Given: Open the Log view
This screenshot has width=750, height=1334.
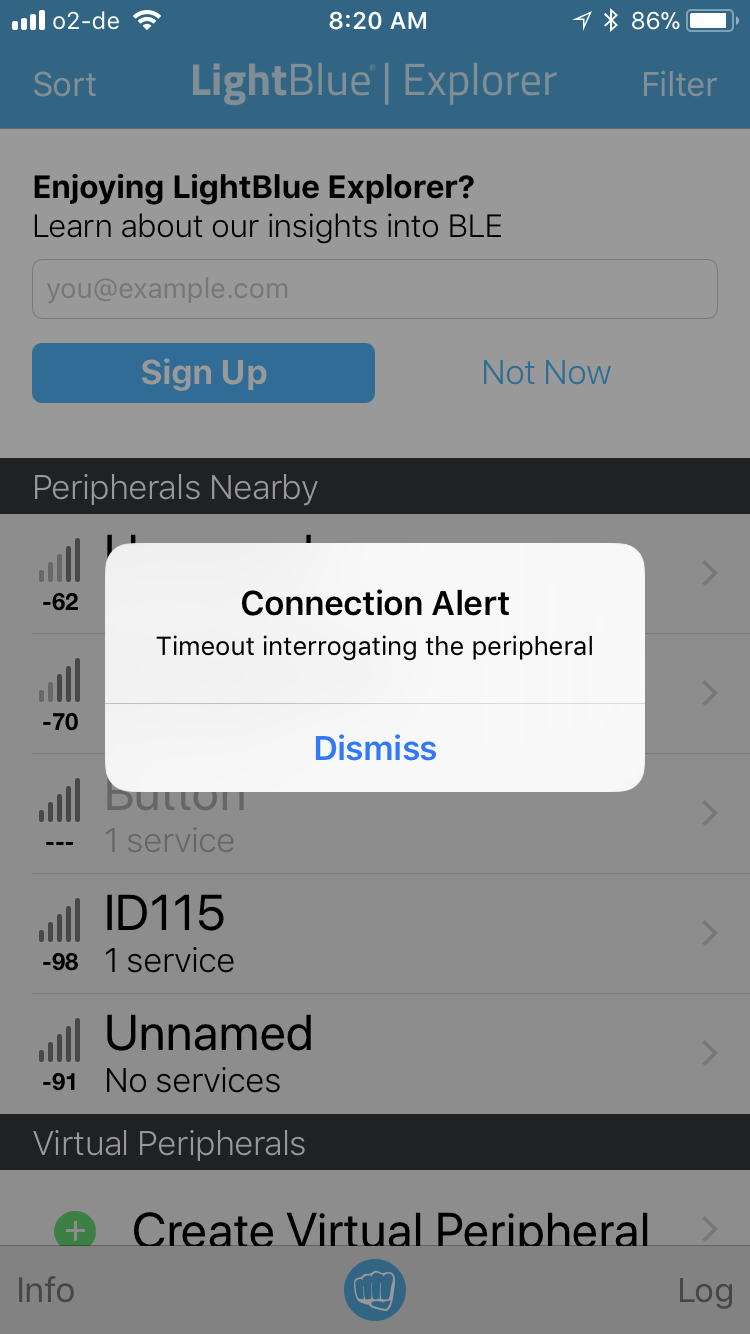Looking at the screenshot, I should [705, 1290].
